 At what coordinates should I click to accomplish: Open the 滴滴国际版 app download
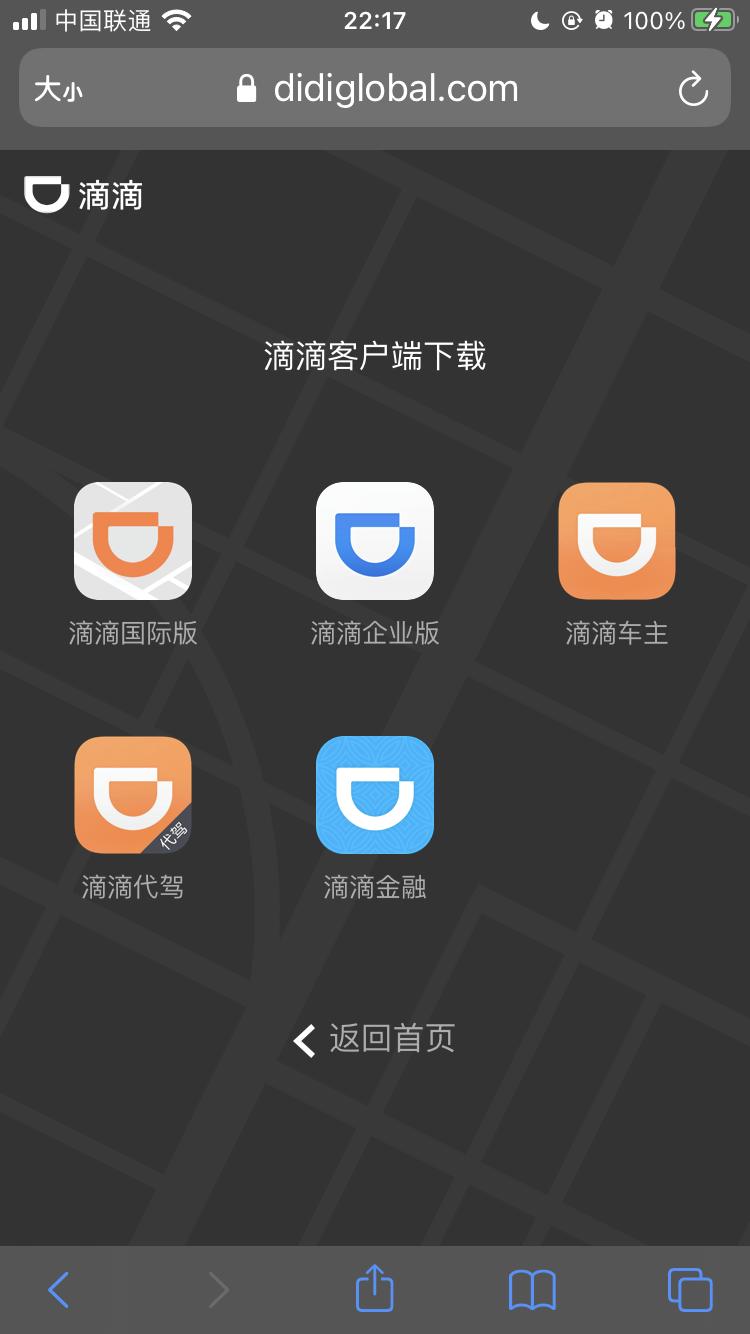tap(133, 541)
